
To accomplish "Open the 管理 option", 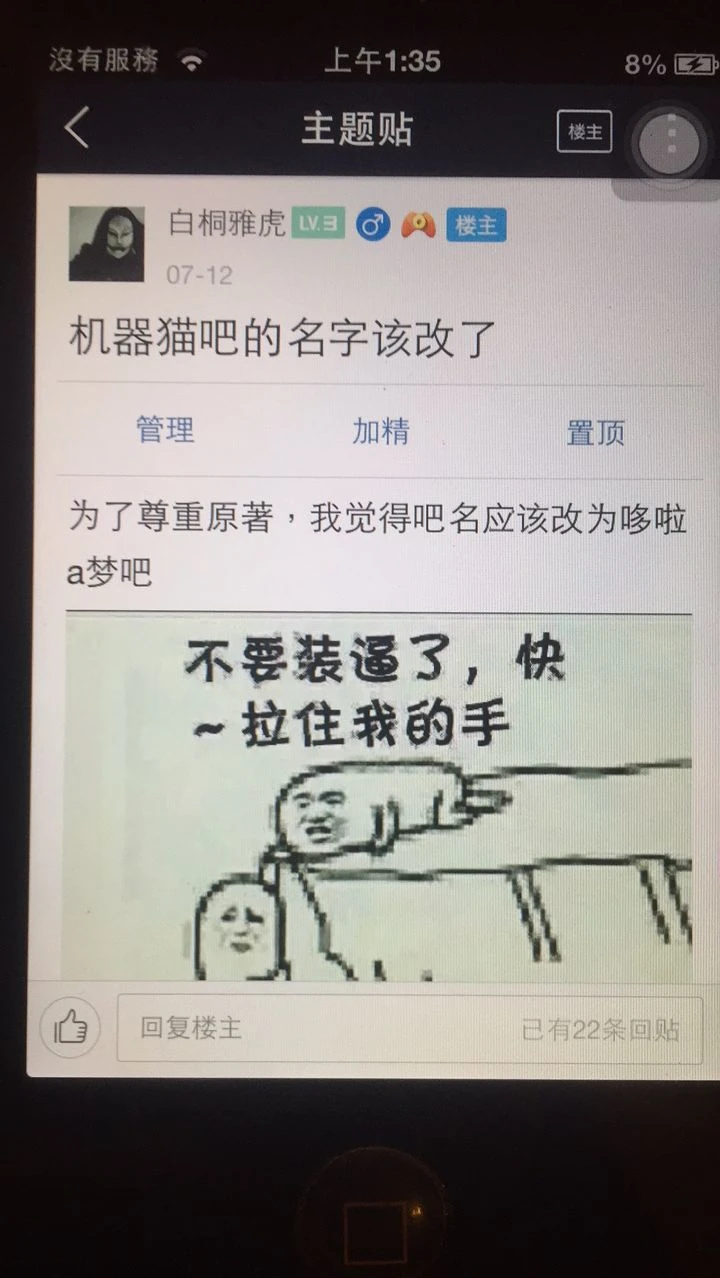I will point(165,431).
